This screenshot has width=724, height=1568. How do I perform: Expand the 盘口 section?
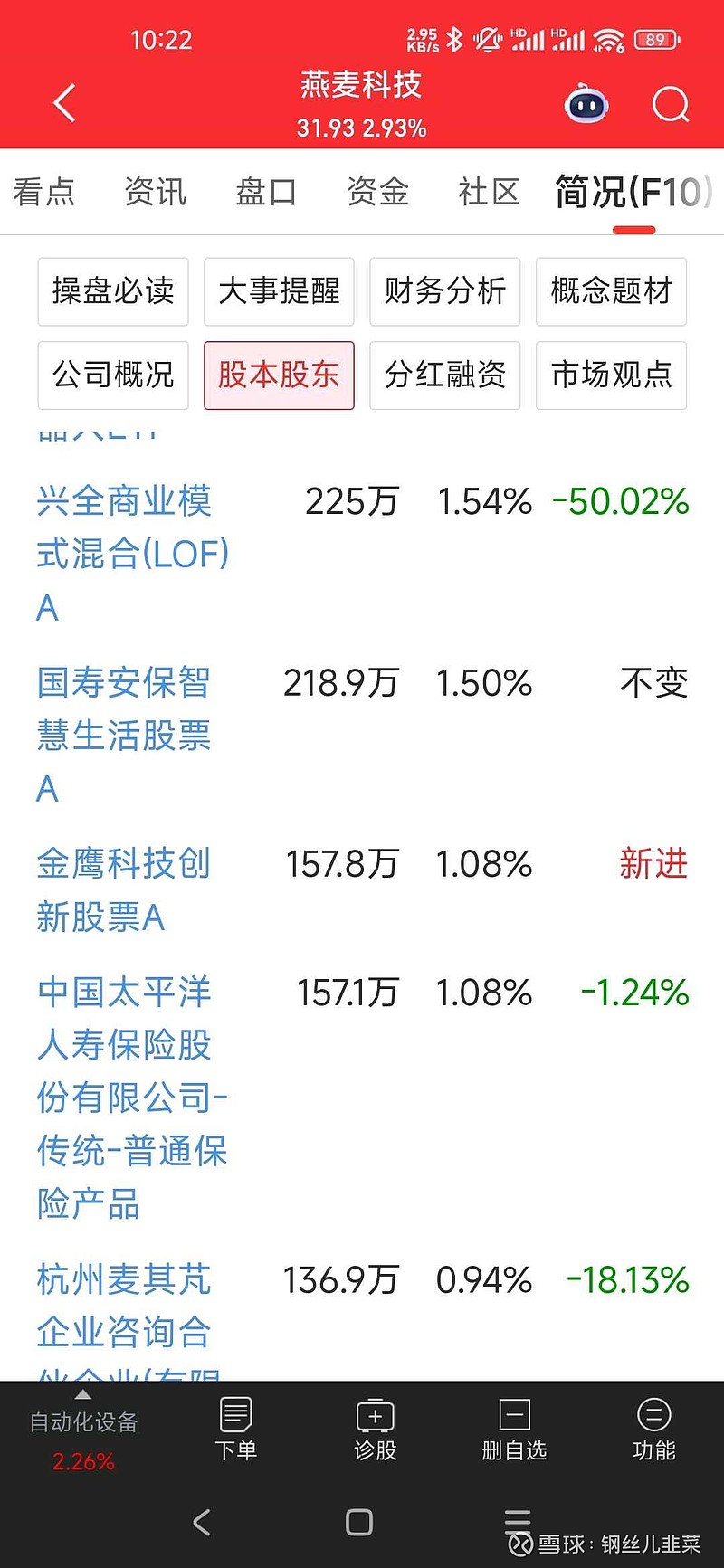265,192
